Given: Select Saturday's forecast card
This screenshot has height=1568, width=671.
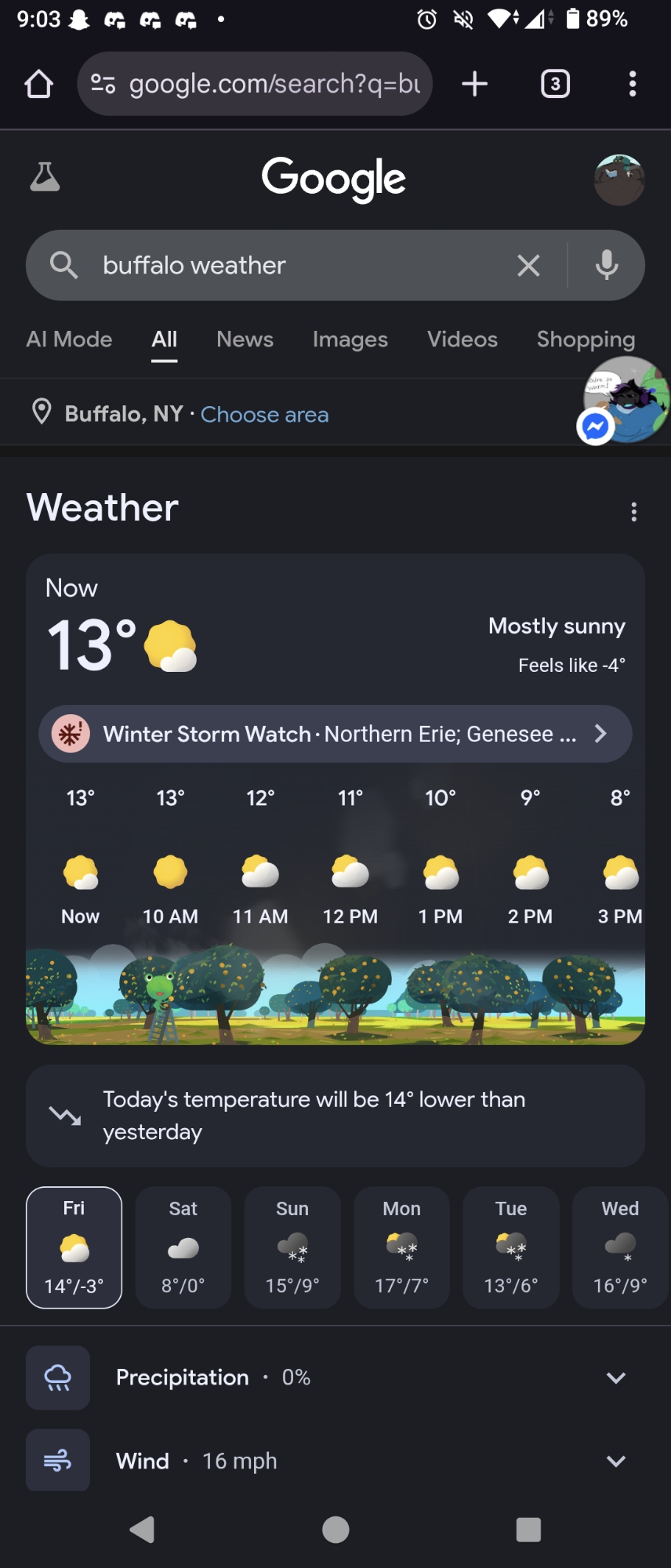Looking at the screenshot, I should pyautogui.click(x=183, y=1247).
